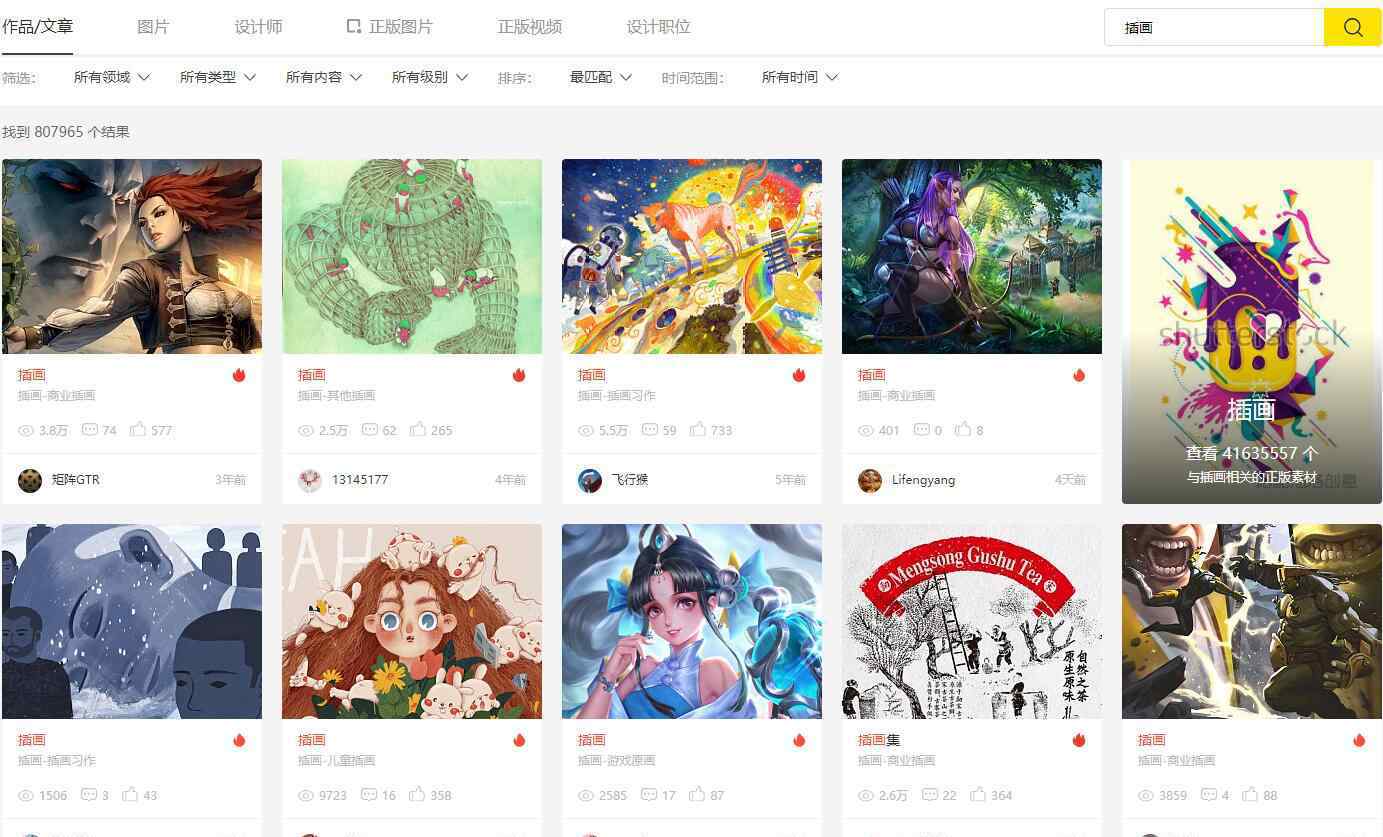
Task: Open the 所有级别 filter dropdown
Action: click(x=430, y=77)
